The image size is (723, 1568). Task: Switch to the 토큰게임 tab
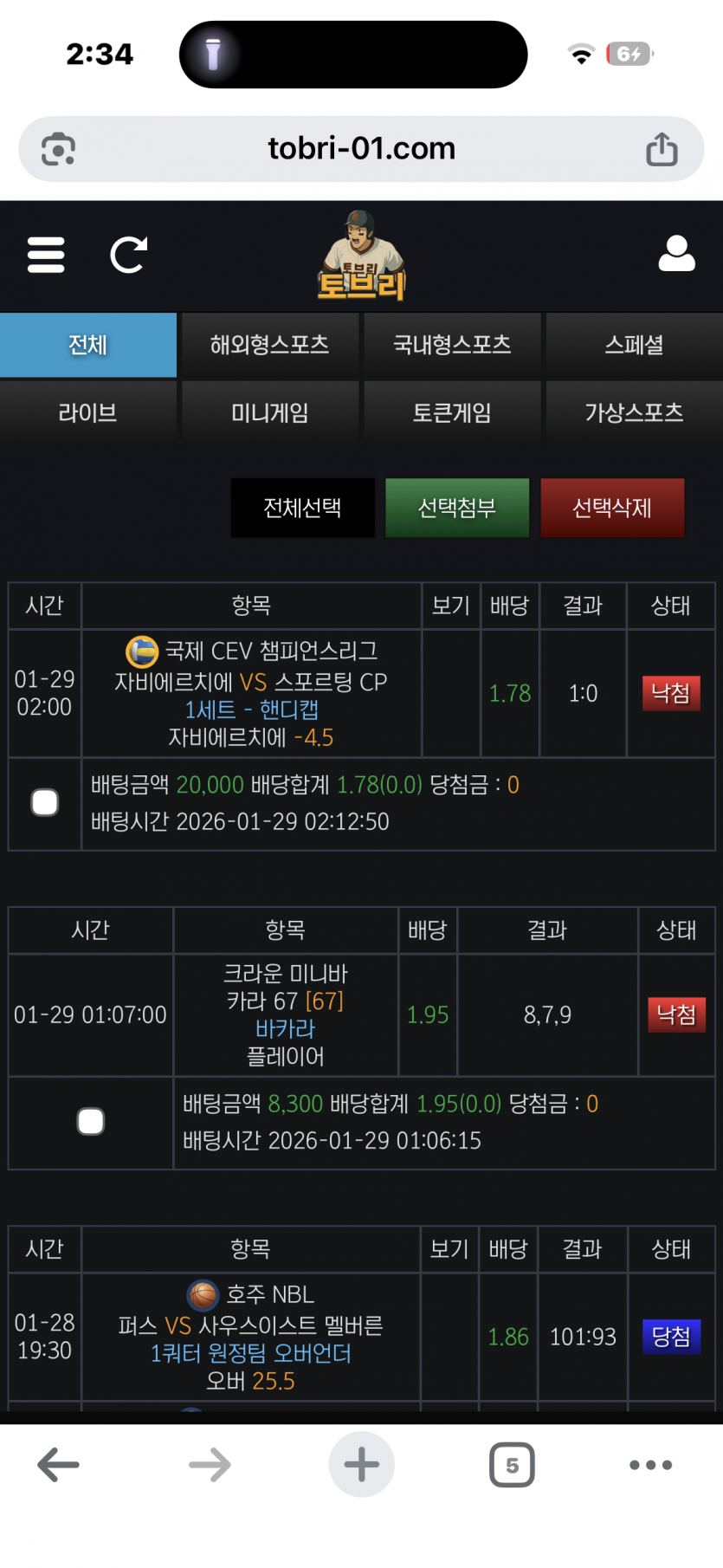pos(452,412)
